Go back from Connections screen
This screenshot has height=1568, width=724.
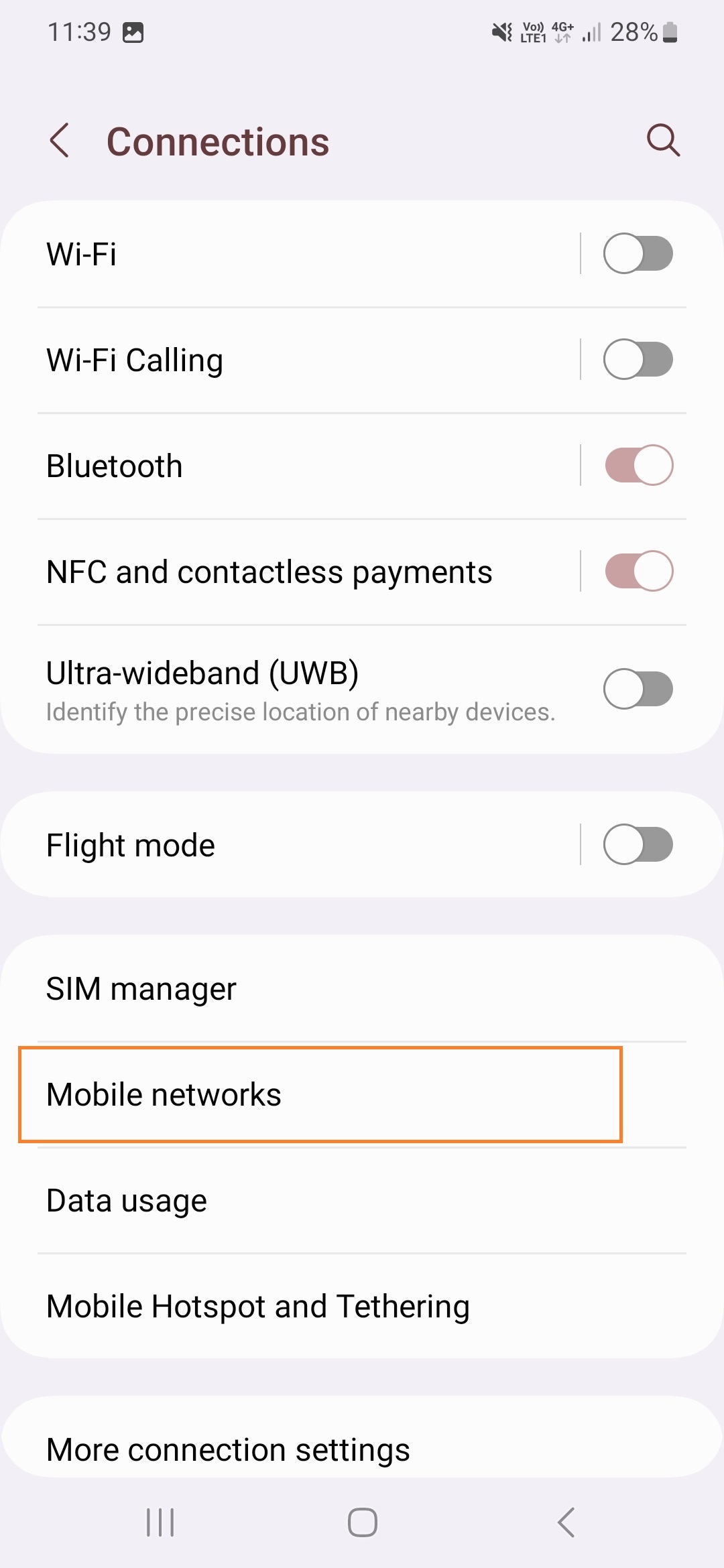(60, 141)
